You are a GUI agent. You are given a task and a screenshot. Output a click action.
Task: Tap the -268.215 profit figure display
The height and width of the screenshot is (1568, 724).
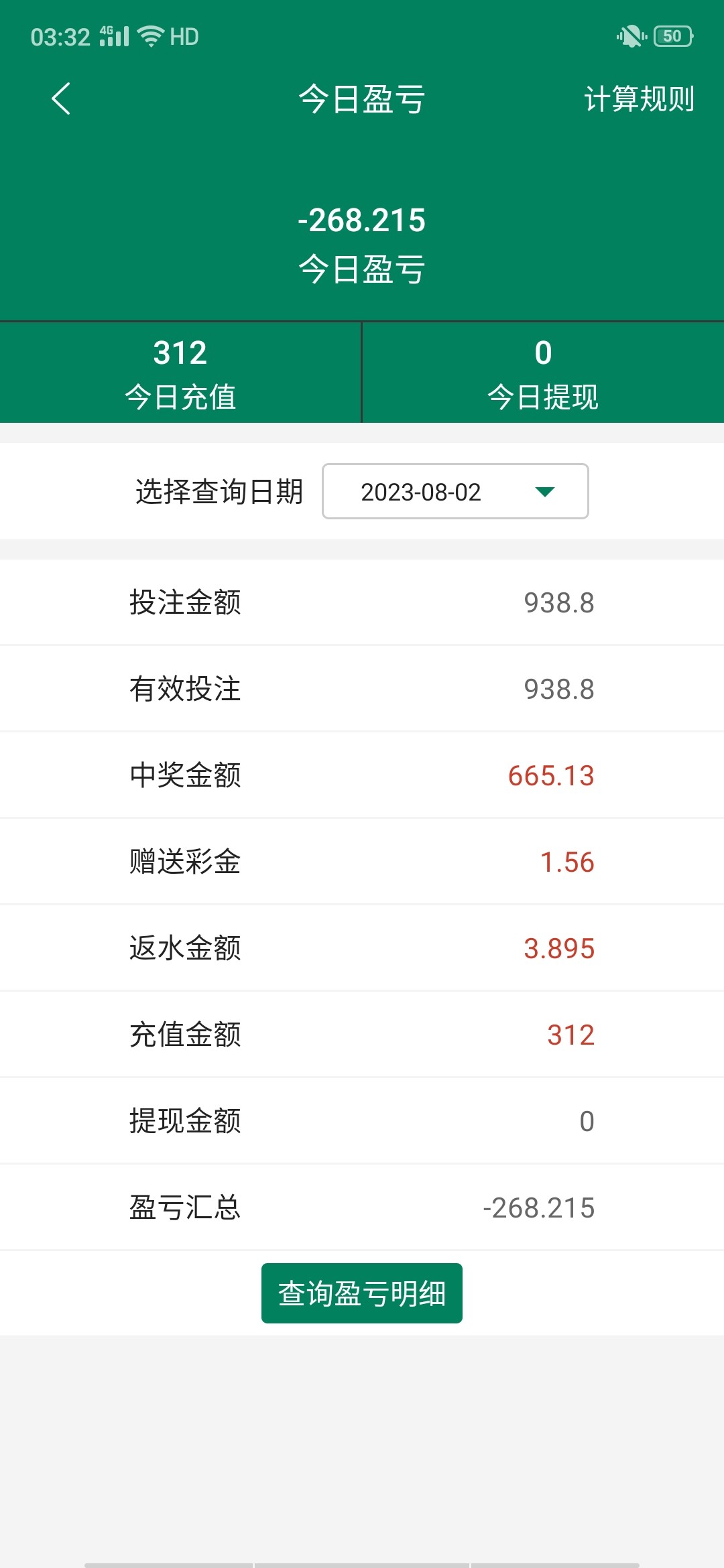(361, 220)
